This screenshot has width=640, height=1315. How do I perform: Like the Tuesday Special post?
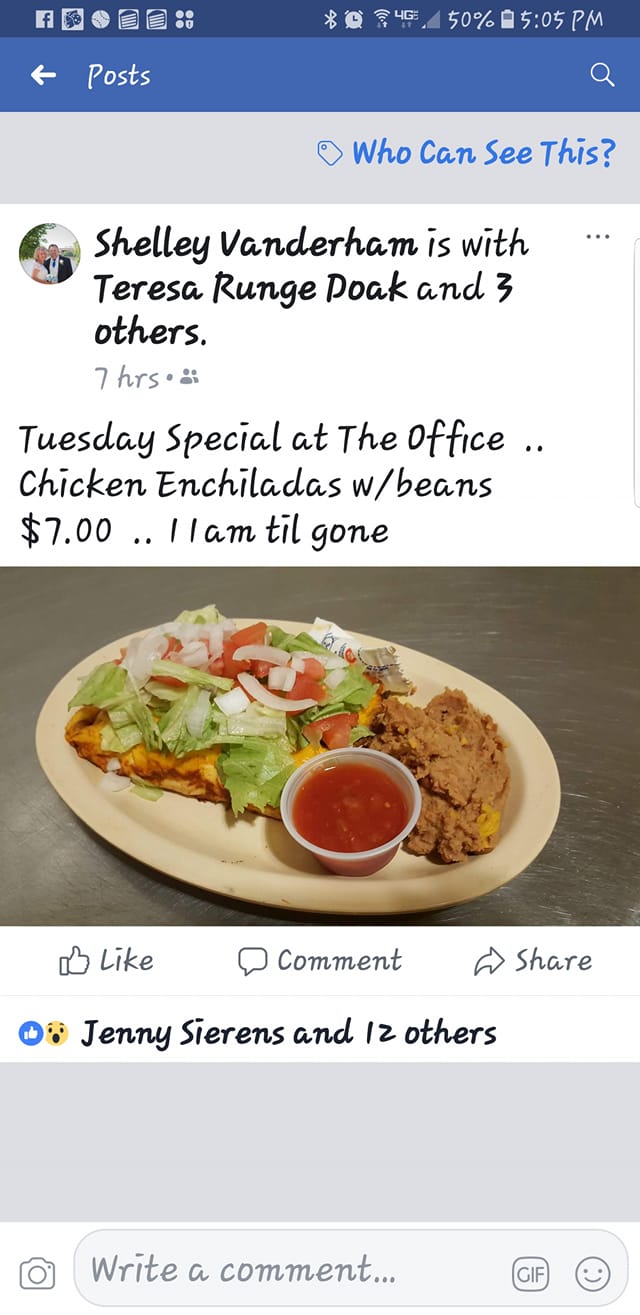[107, 961]
